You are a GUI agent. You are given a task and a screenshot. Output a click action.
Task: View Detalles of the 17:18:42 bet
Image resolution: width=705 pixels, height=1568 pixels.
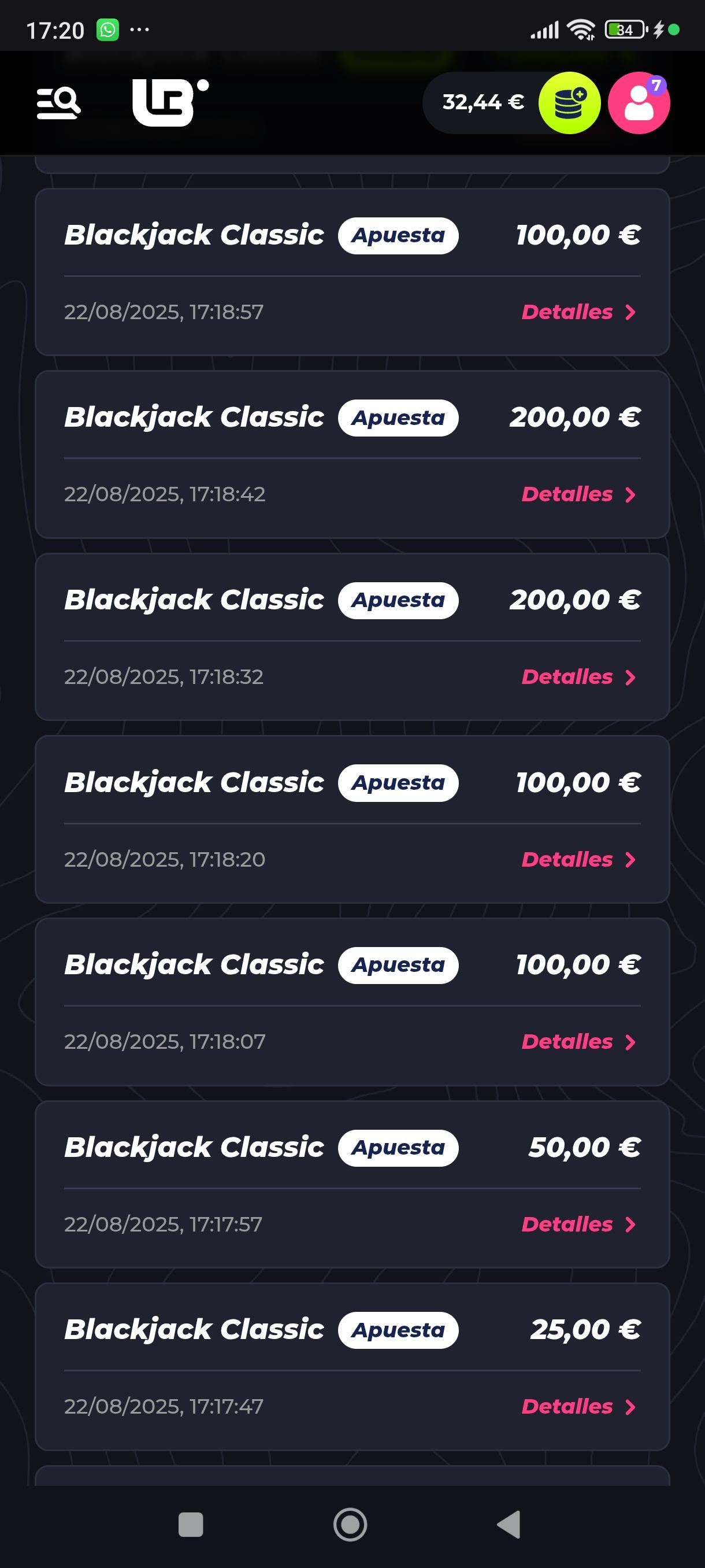coord(578,494)
